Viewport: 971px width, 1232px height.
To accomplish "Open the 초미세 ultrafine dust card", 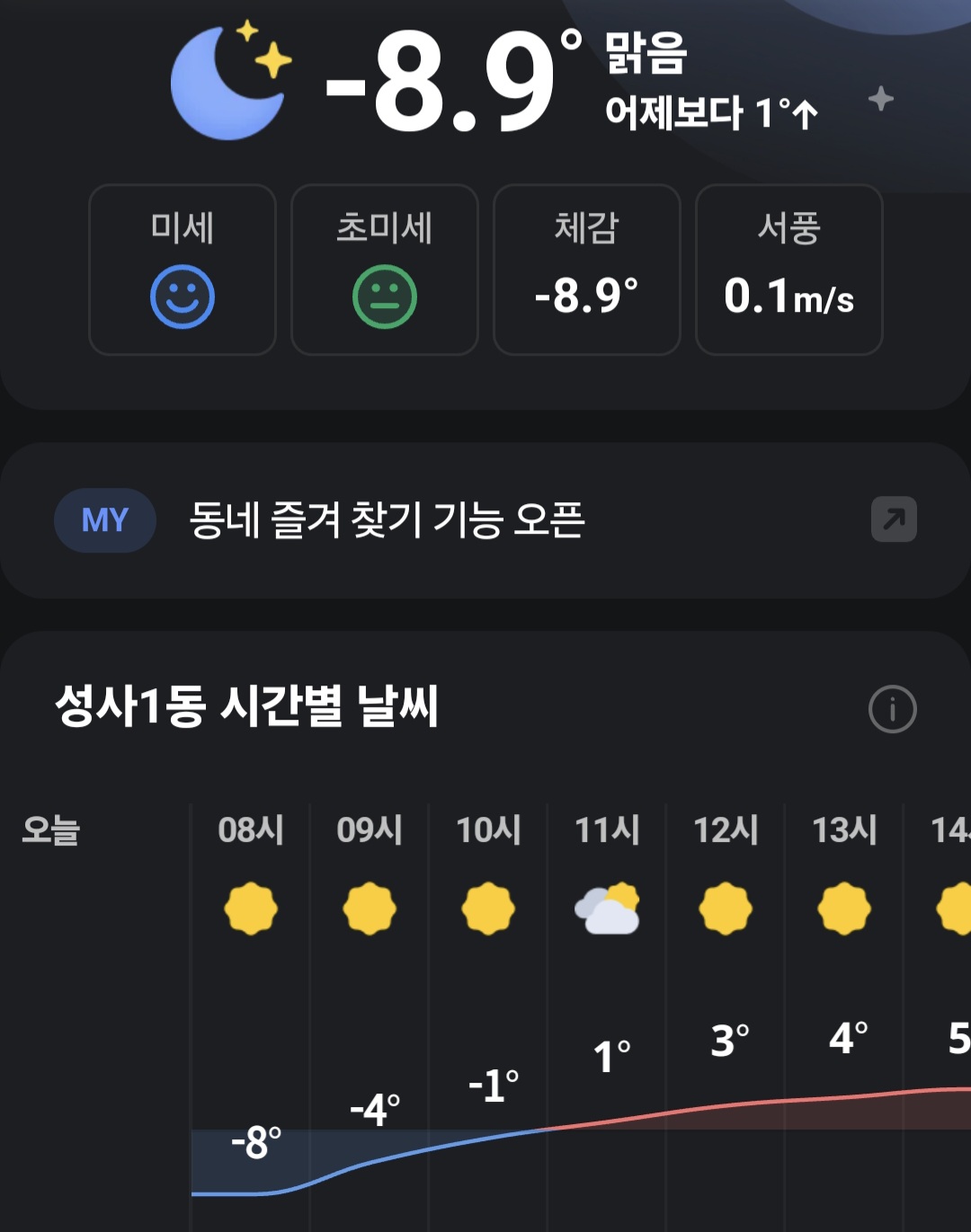I will [x=385, y=270].
